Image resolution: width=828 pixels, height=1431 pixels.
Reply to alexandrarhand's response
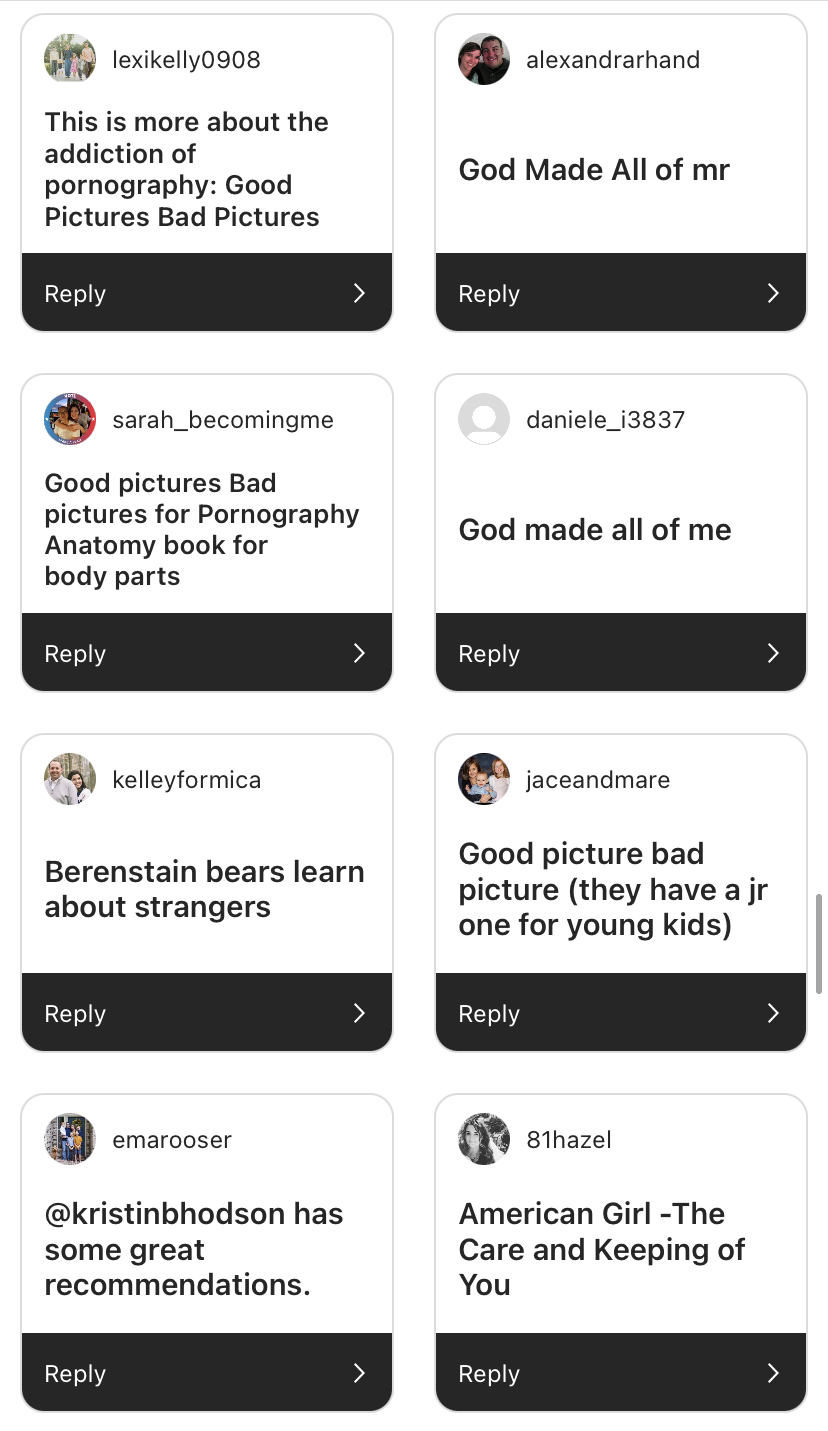click(x=620, y=293)
